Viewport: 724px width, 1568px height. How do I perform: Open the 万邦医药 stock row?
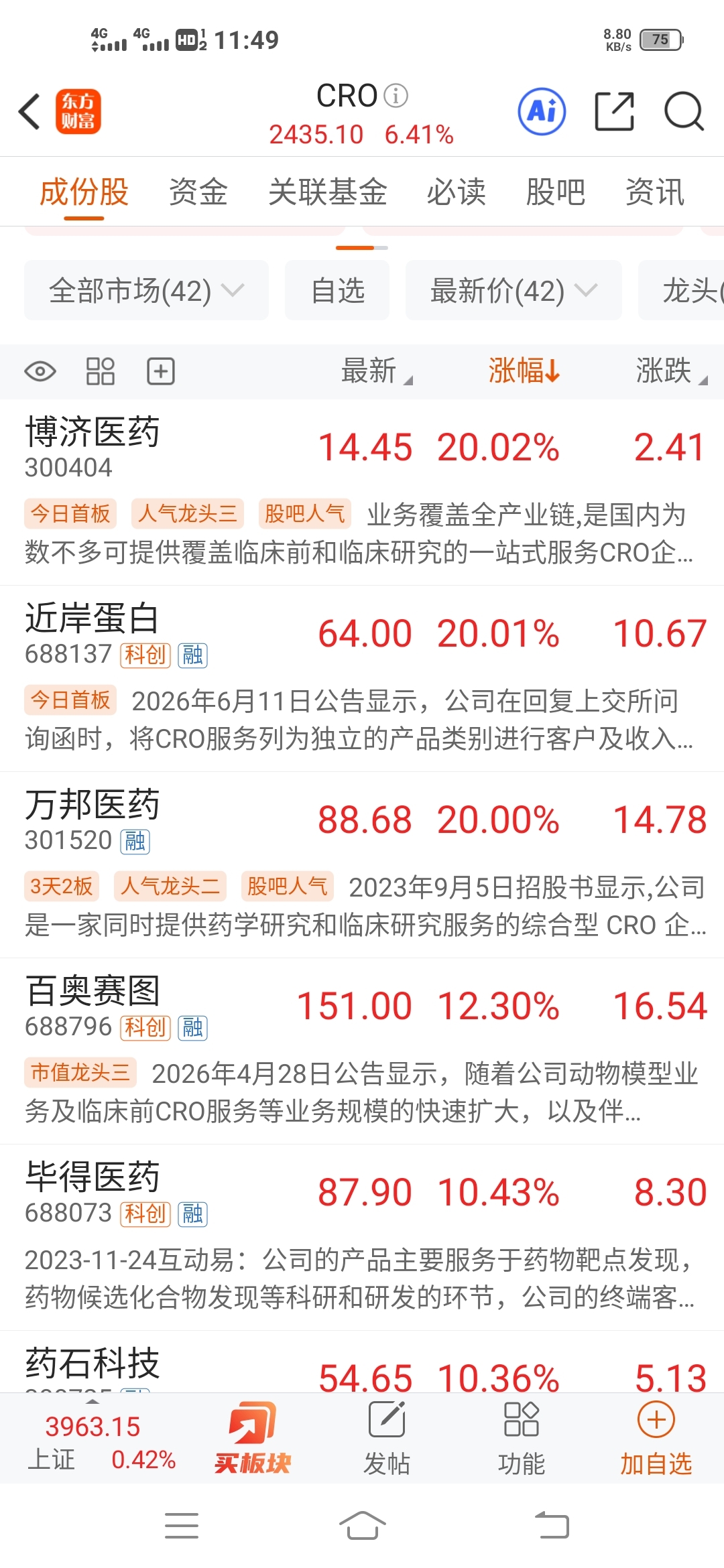click(x=362, y=864)
